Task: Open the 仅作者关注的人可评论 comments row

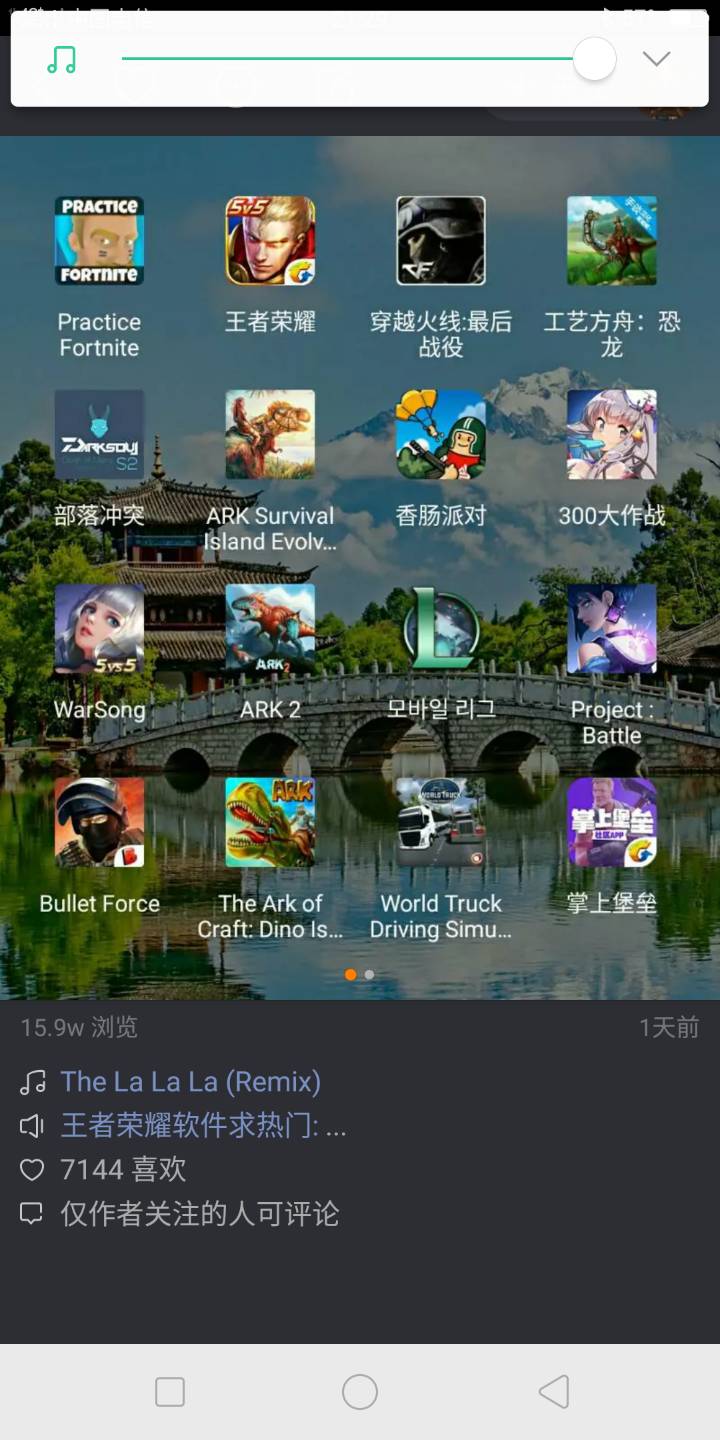Action: tap(199, 1214)
